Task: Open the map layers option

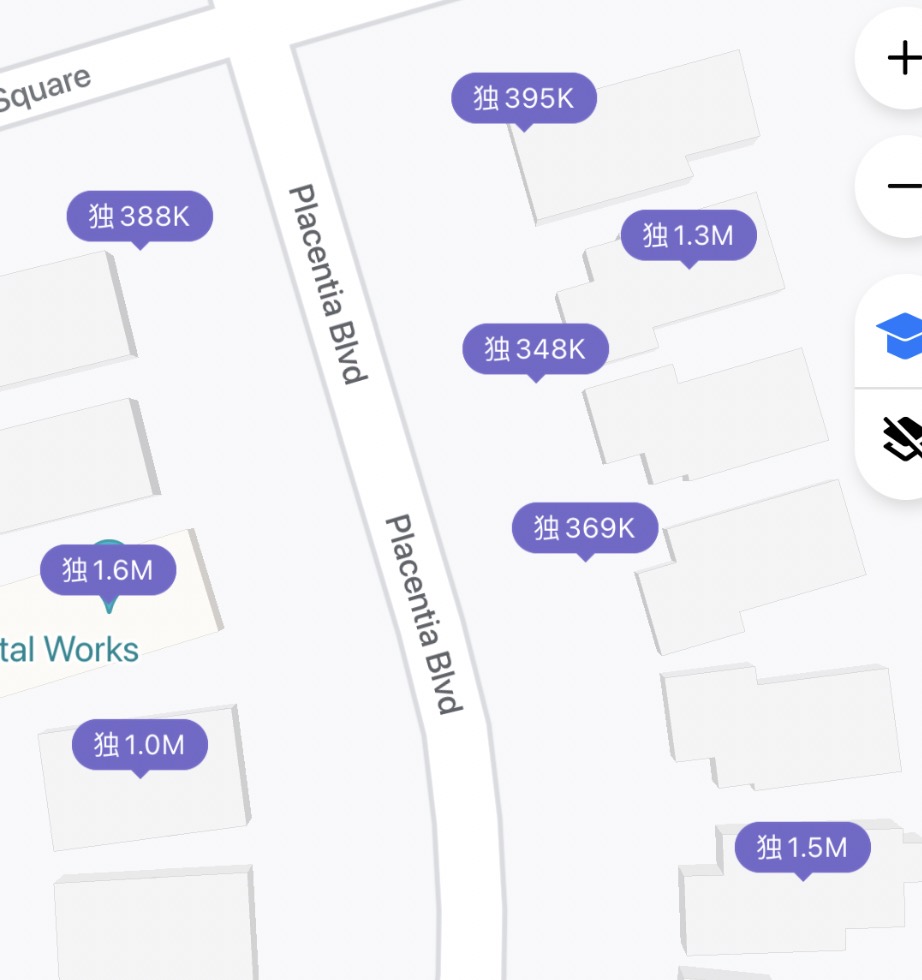Action: click(901, 439)
